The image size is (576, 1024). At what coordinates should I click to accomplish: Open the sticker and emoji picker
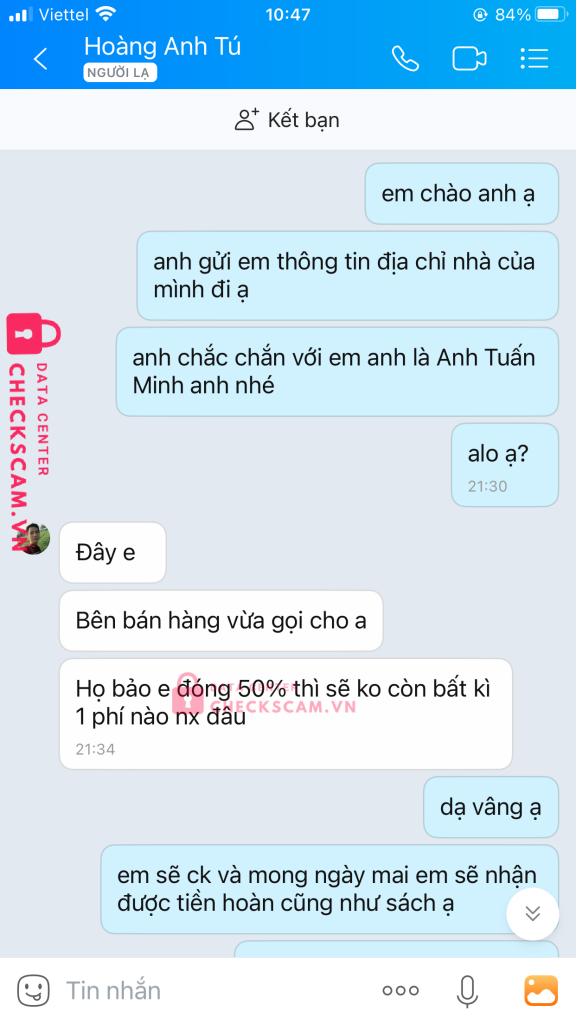point(33,991)
